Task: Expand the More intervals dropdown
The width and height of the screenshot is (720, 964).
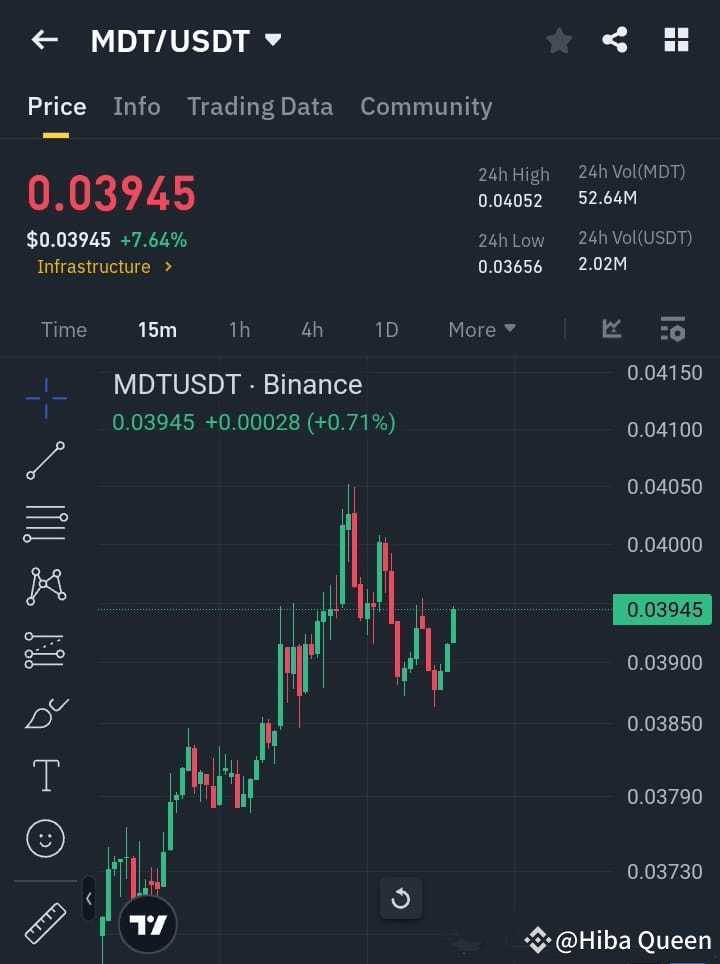Action: (482, 330)
